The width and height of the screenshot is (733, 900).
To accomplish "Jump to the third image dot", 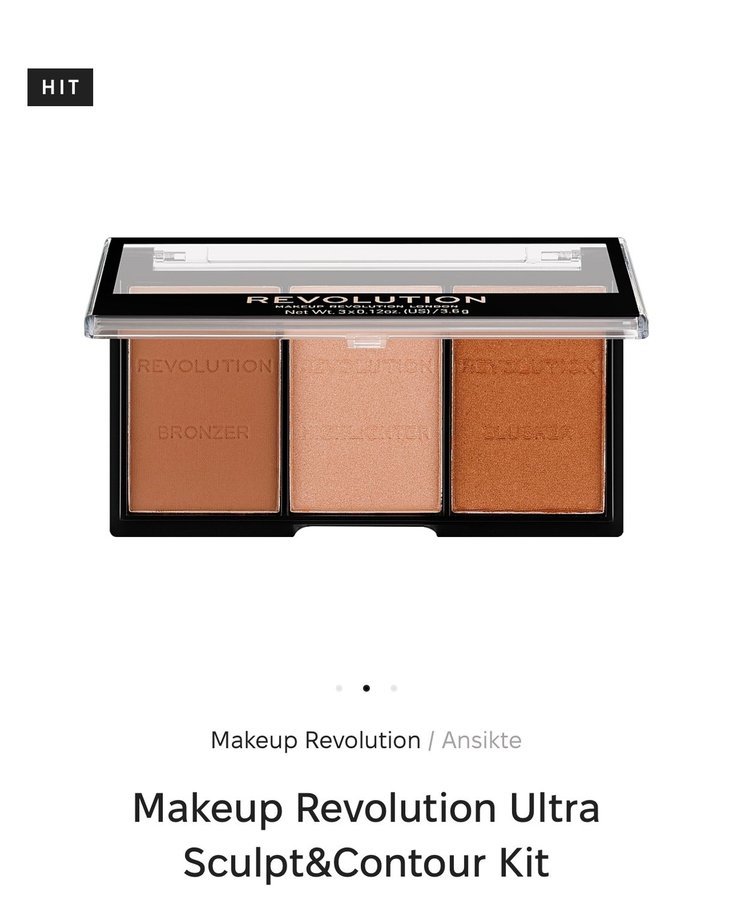I will click(394, 688).
